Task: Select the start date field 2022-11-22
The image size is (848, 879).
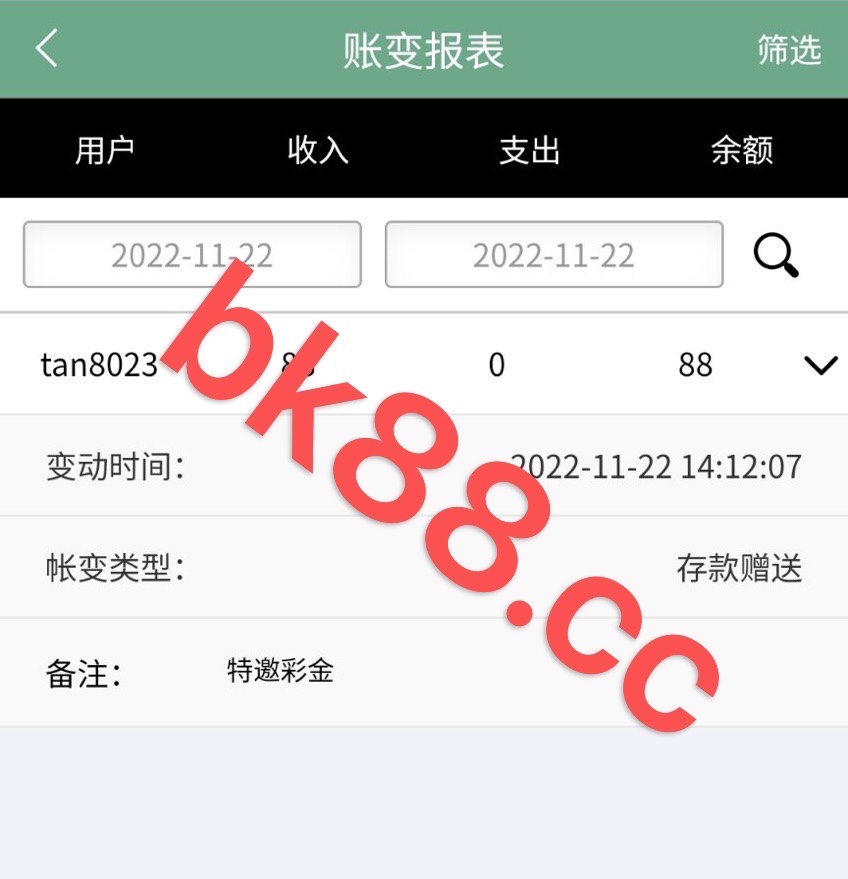Action: (x=192, y=255)
